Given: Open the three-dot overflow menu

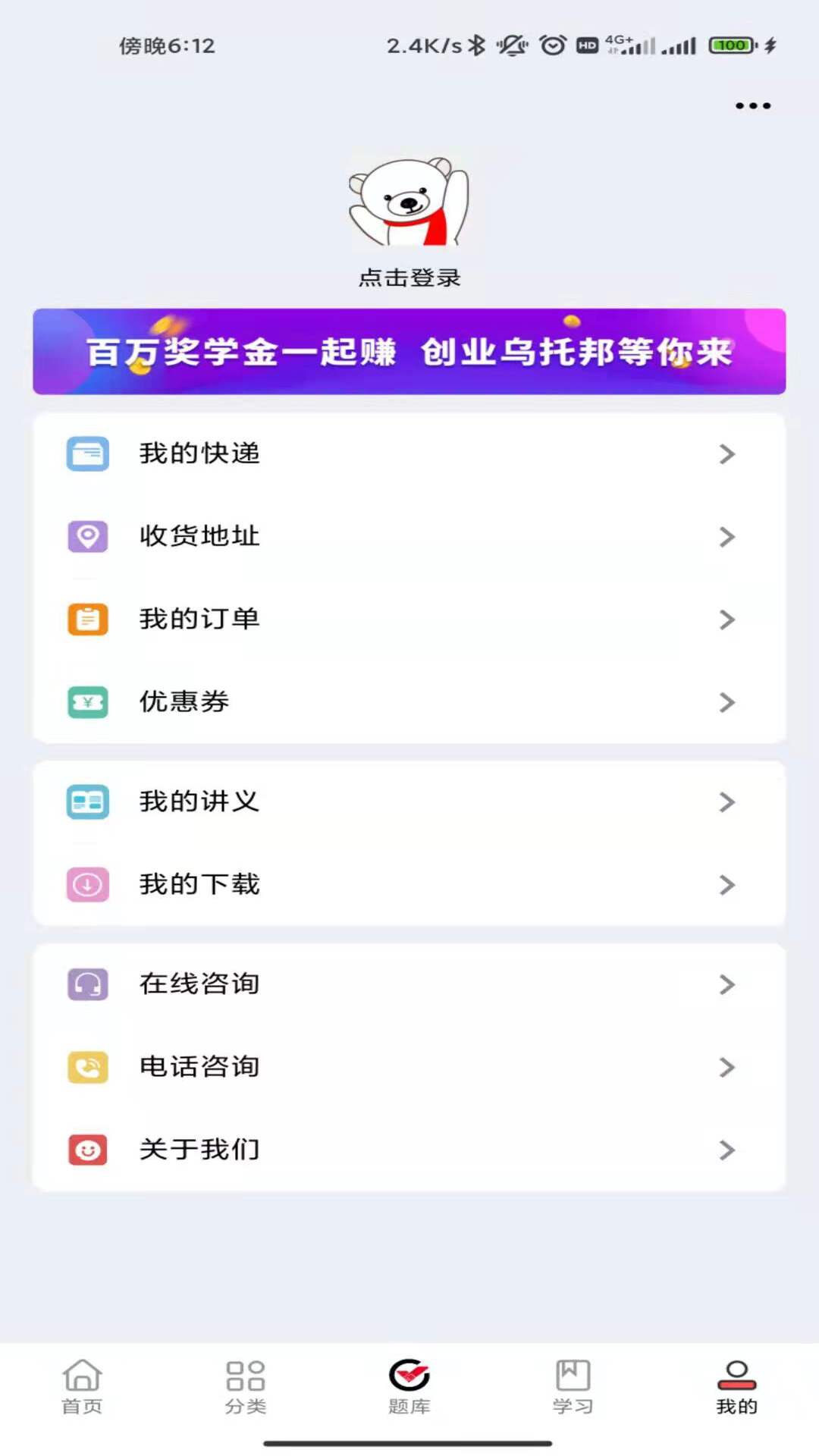Looking at the screenshot, I should click(752, 106).
